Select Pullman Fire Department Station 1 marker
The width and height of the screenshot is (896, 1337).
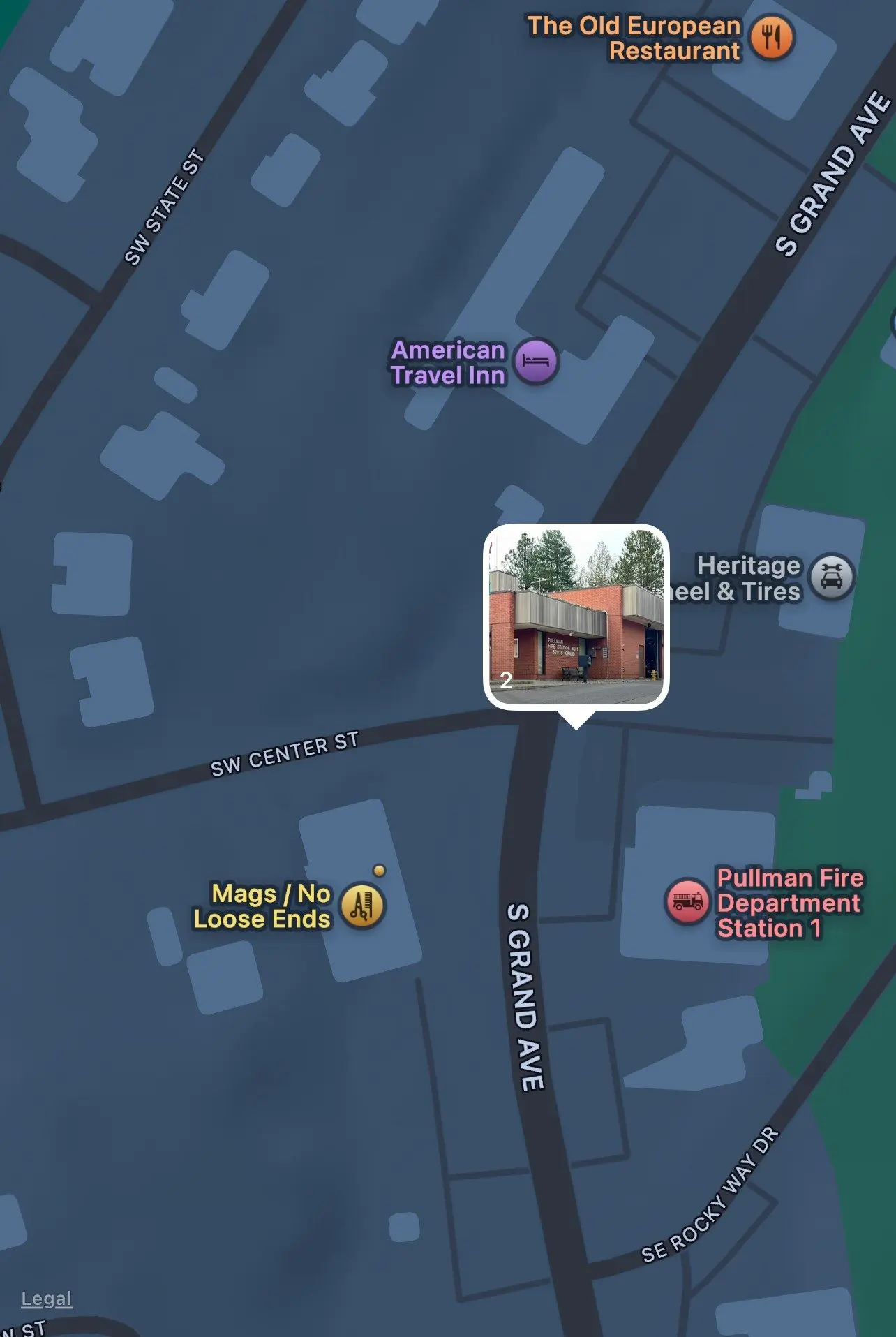pyautogui.click(x=687, y=901)
